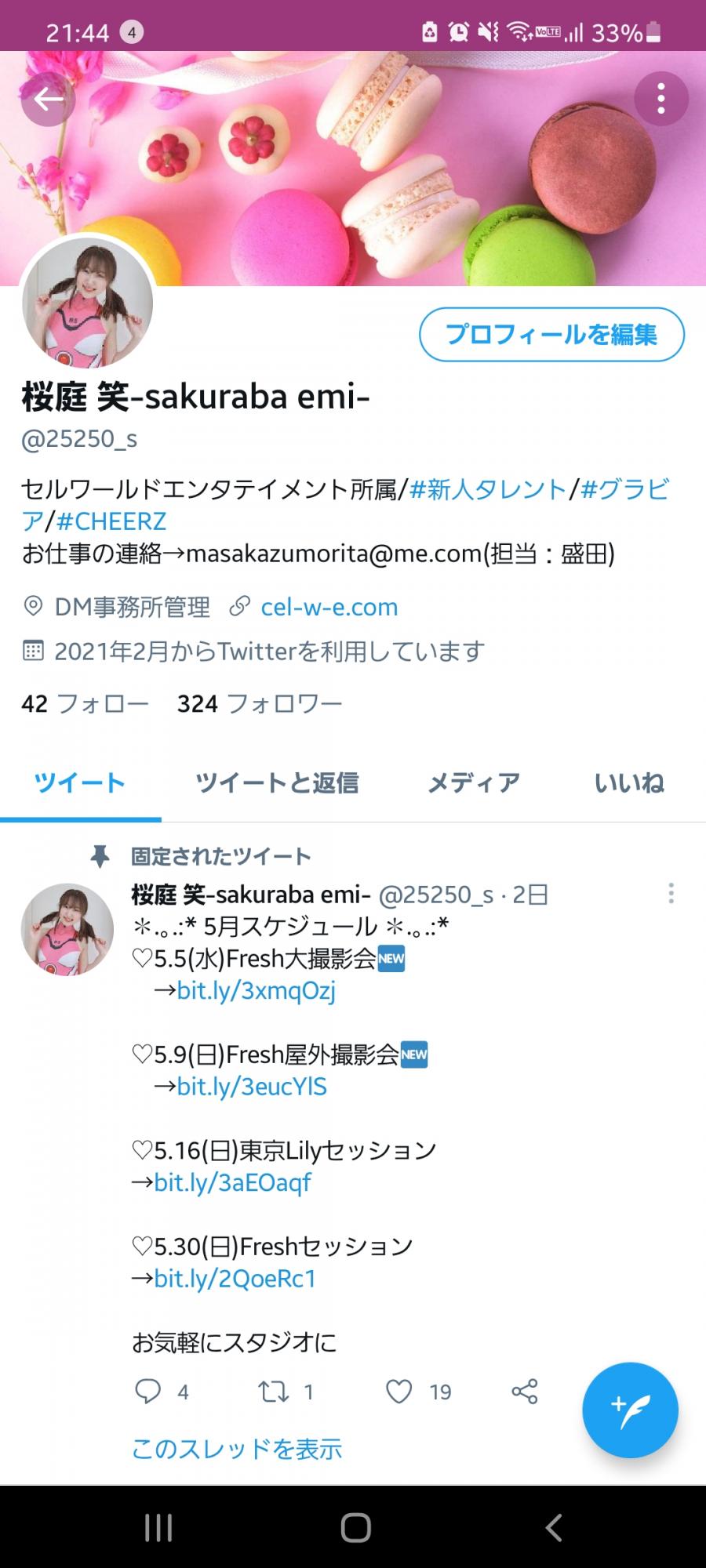The width and height of the screenshot is (706, 1568).
Task: Switch to the メディア tab
Action: click(x=474, y=782)
